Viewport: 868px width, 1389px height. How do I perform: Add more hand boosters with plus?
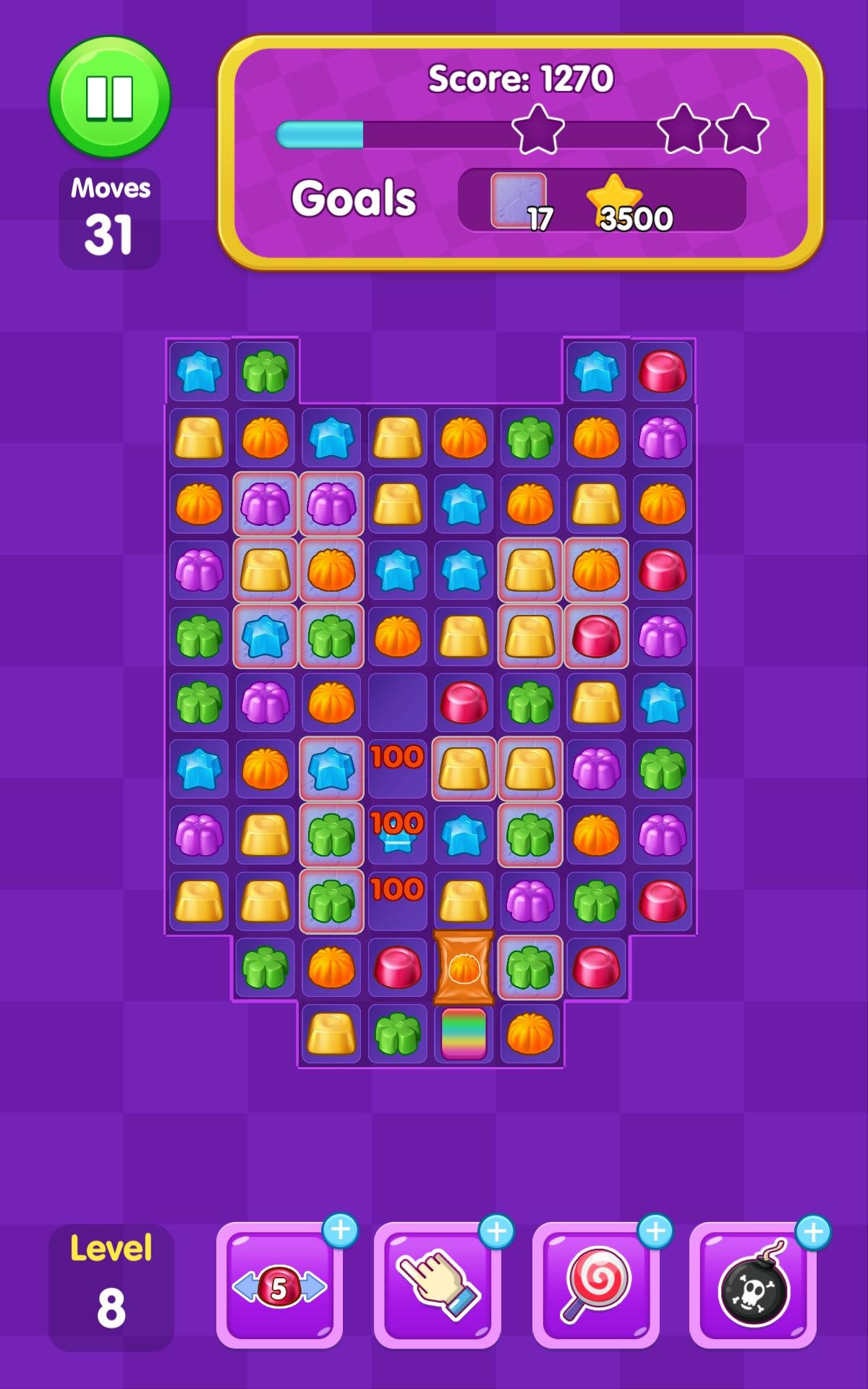pyautogui.click(x=497, y=1231)
